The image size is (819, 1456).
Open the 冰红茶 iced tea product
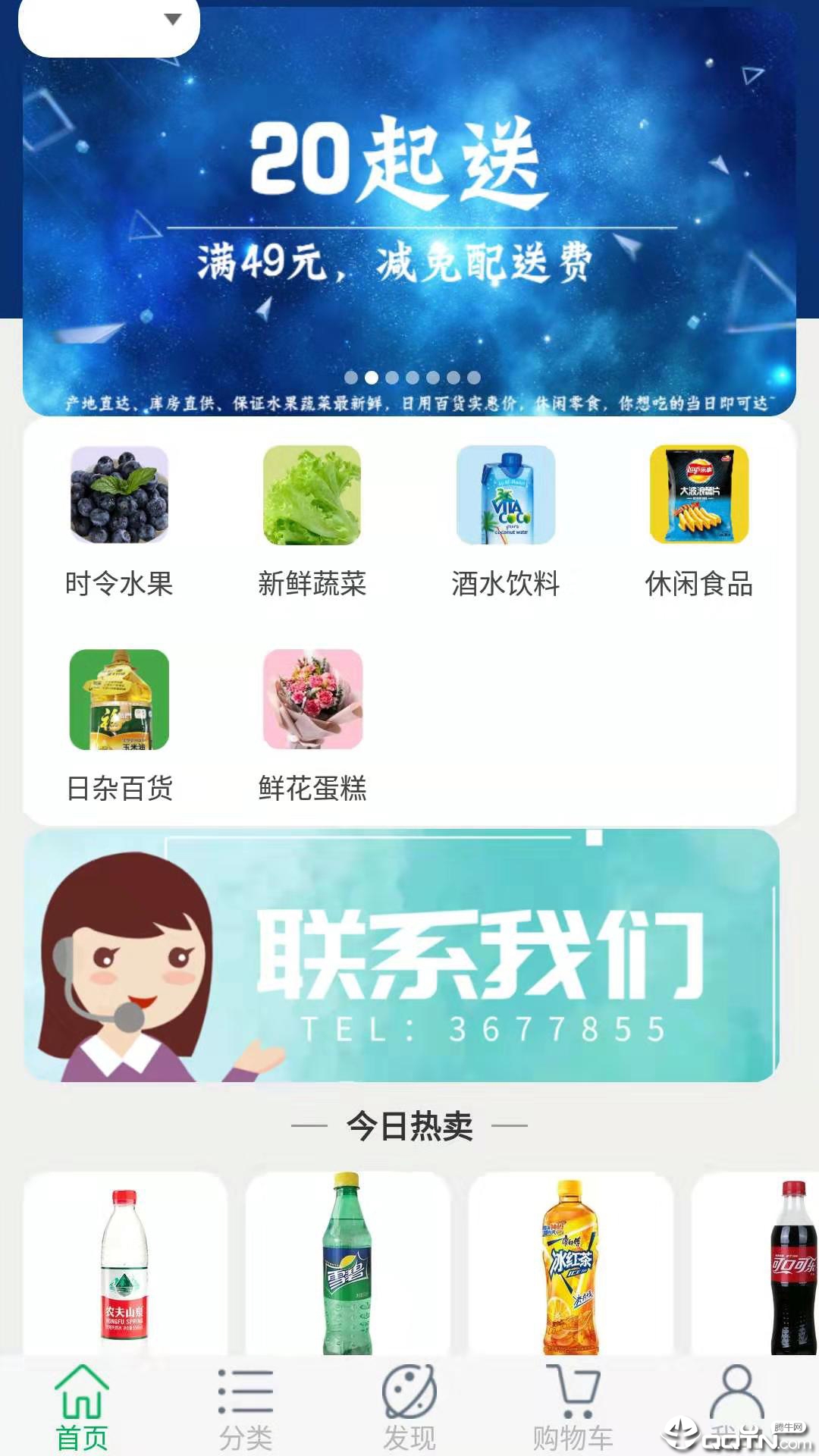tap(571, 1265)
